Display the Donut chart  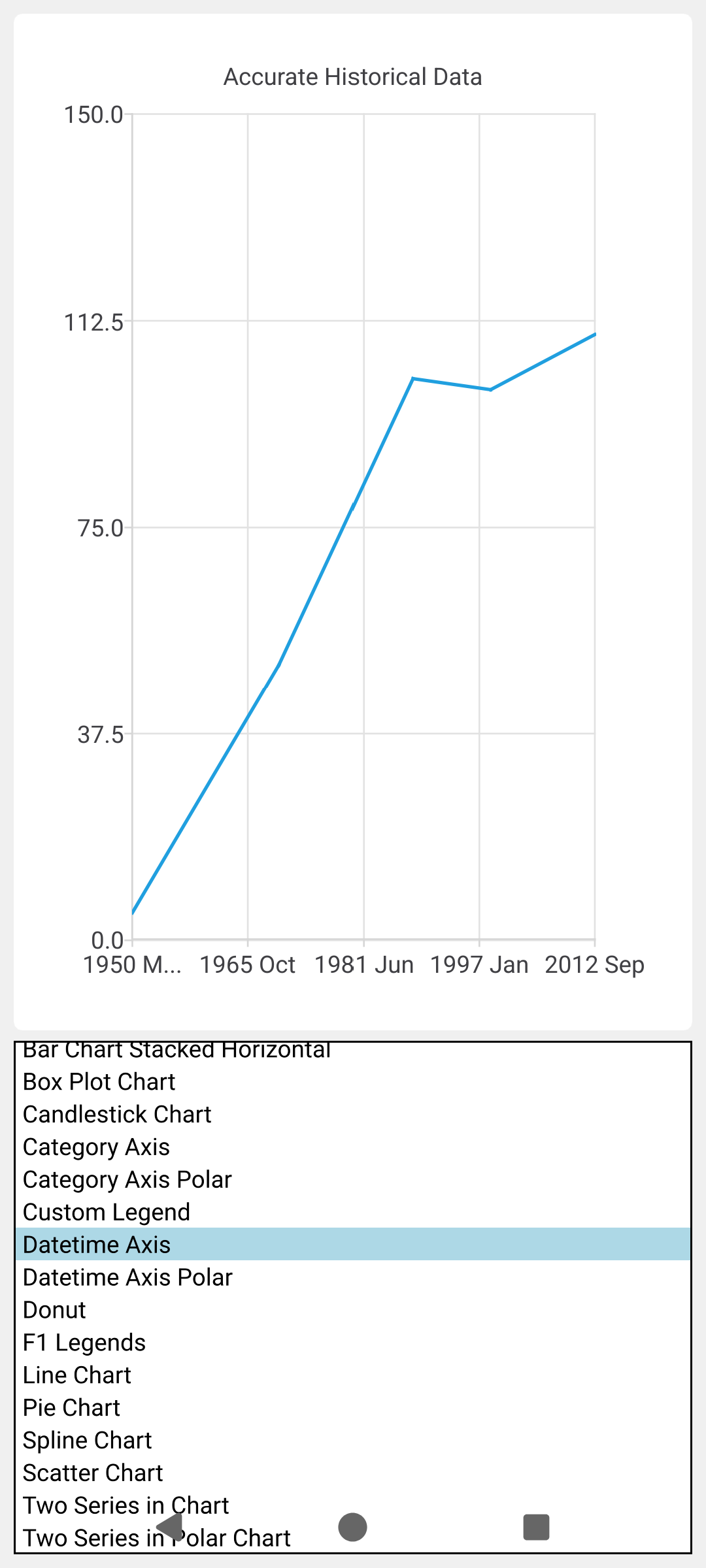55,1310
